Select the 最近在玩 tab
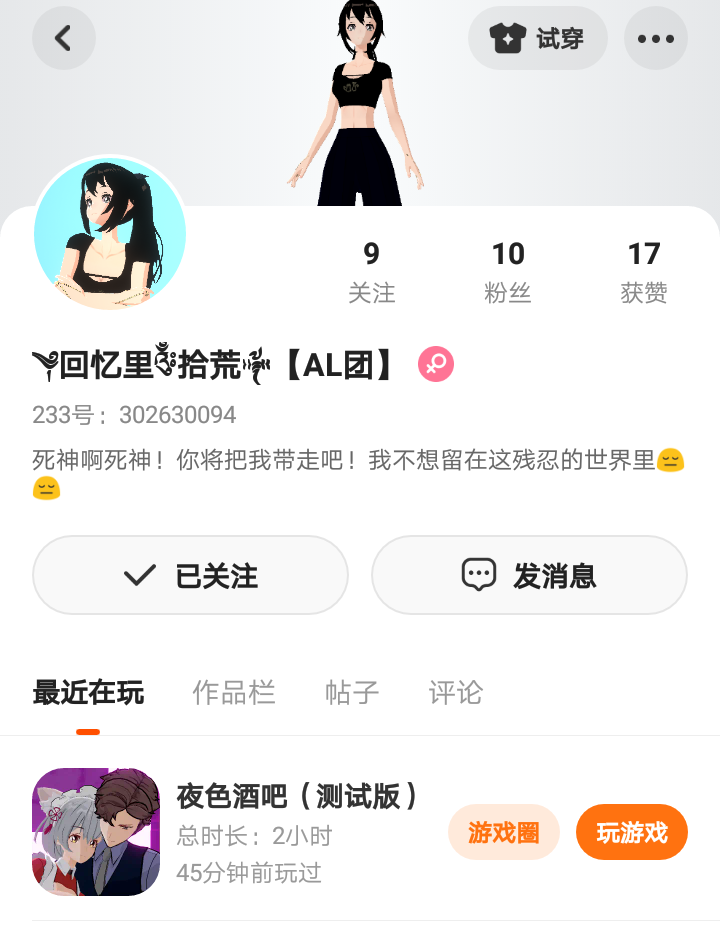 88,692
